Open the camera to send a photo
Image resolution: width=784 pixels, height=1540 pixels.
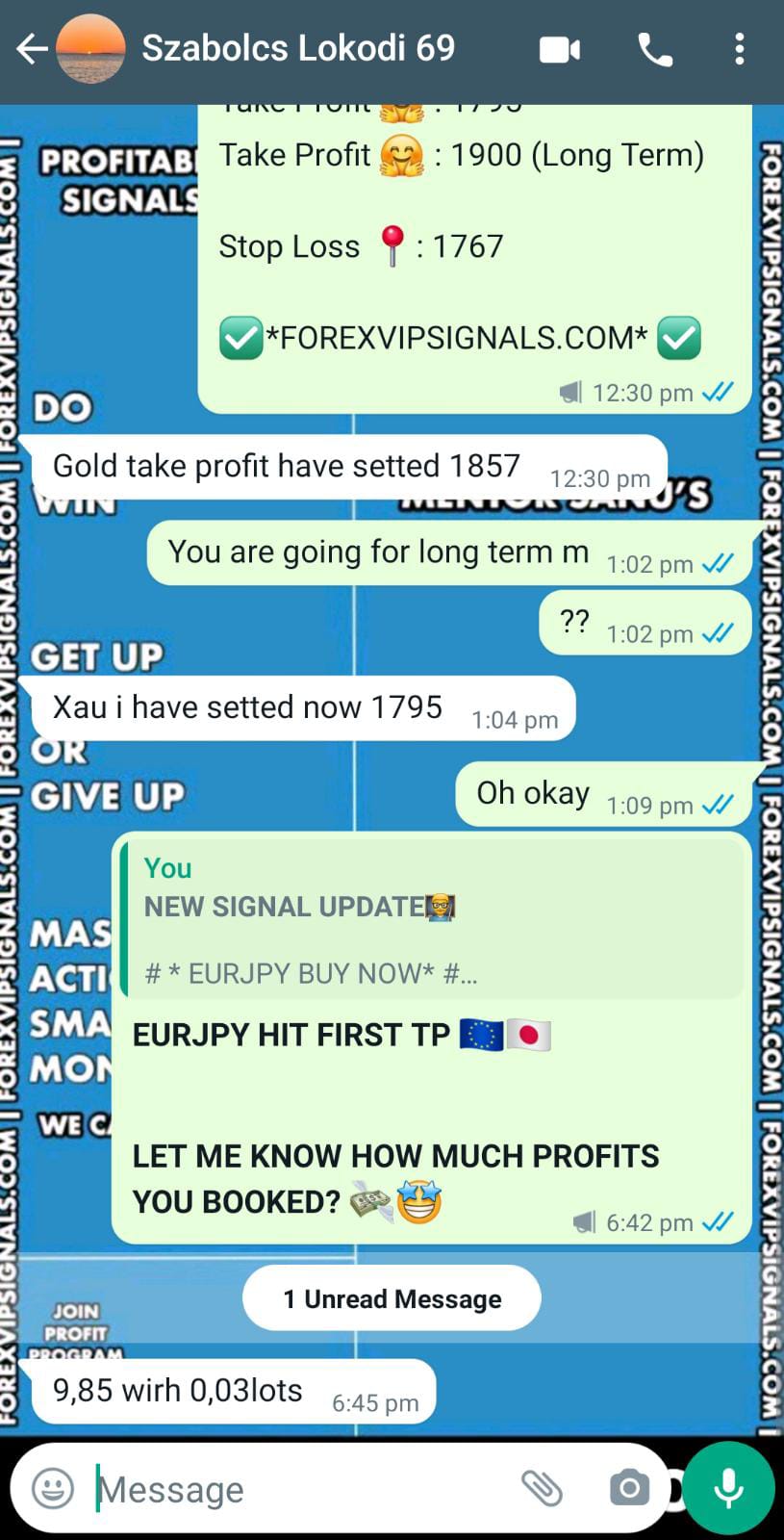pos(629,1488)
